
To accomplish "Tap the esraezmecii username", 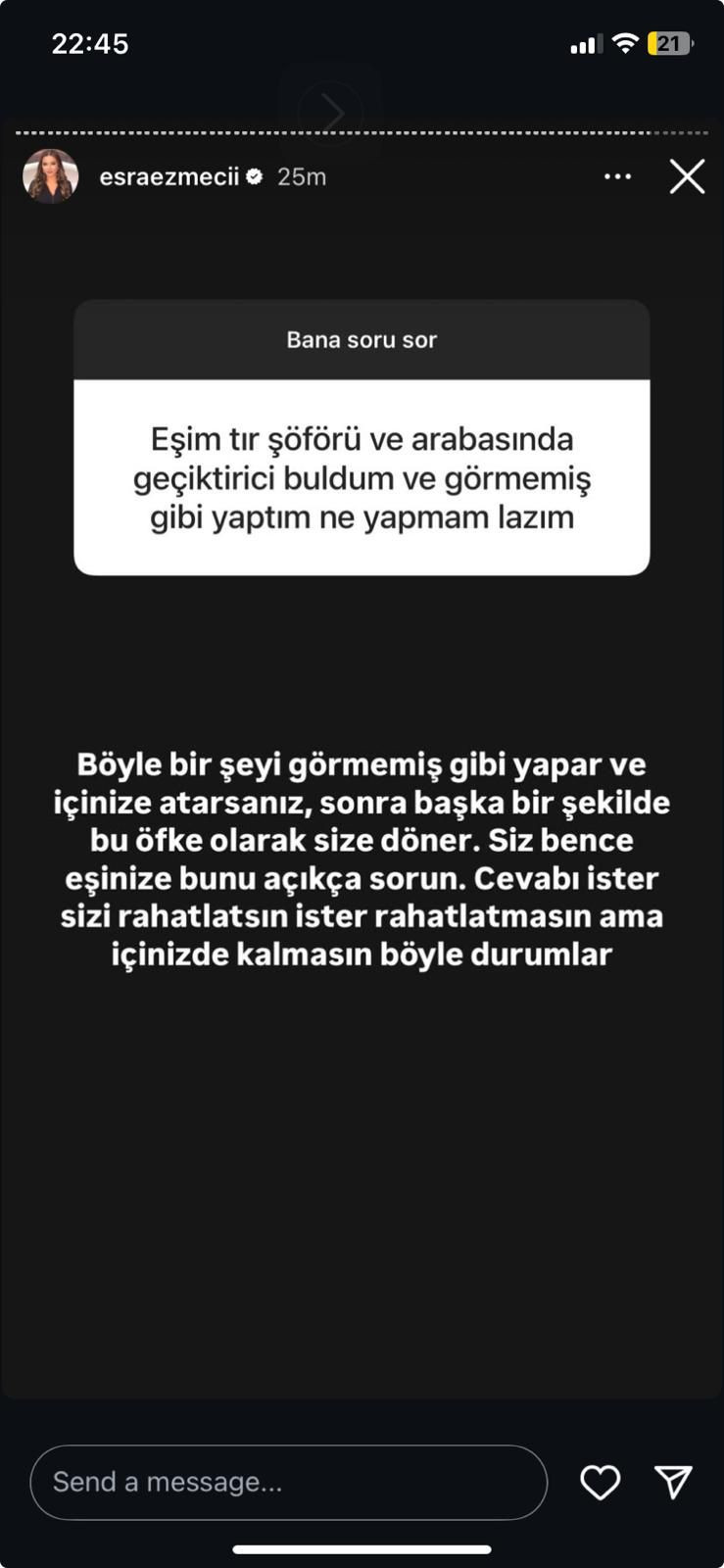I will [169, 176].
